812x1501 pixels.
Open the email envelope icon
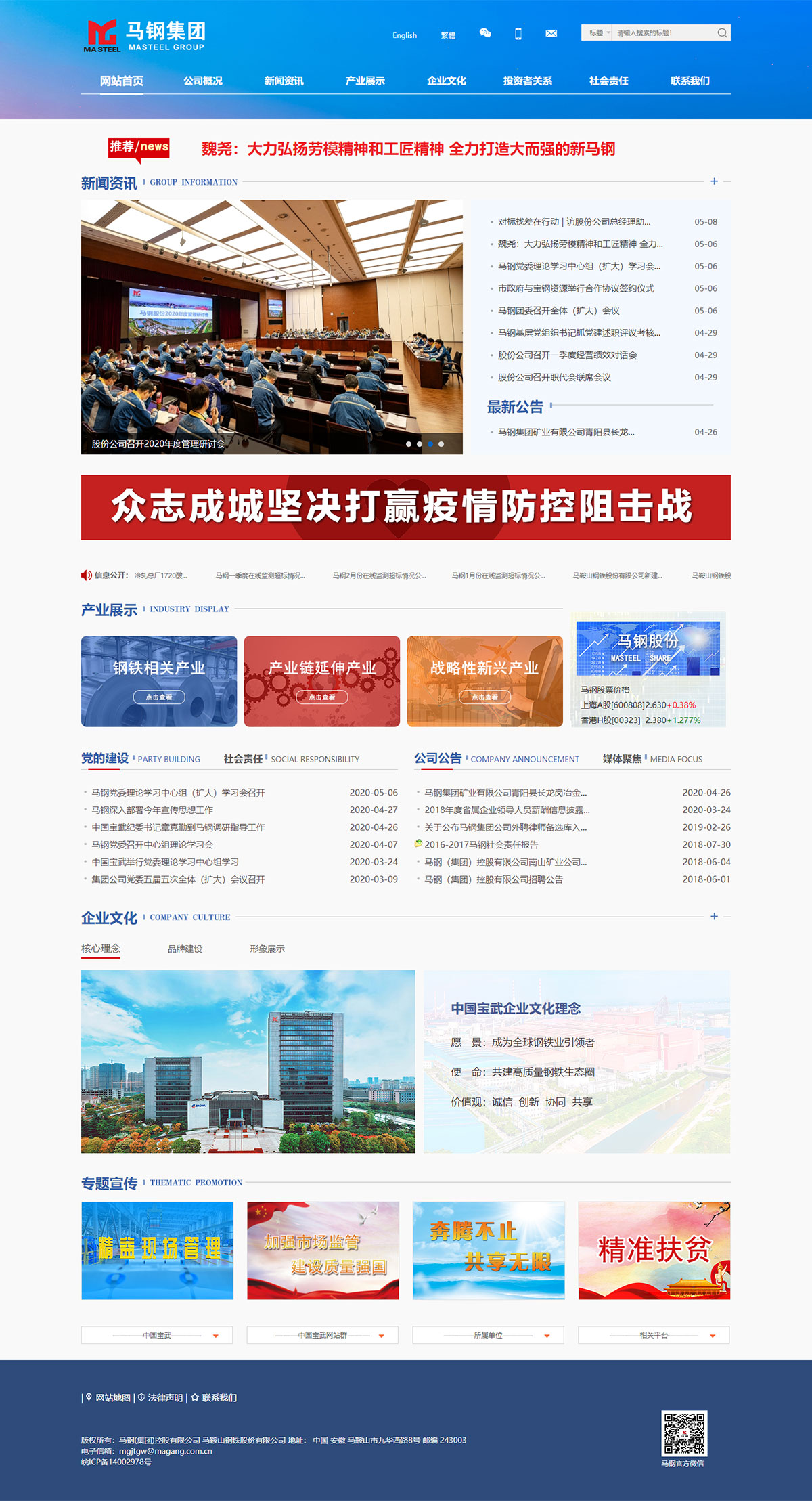click(x=551, y=33)
